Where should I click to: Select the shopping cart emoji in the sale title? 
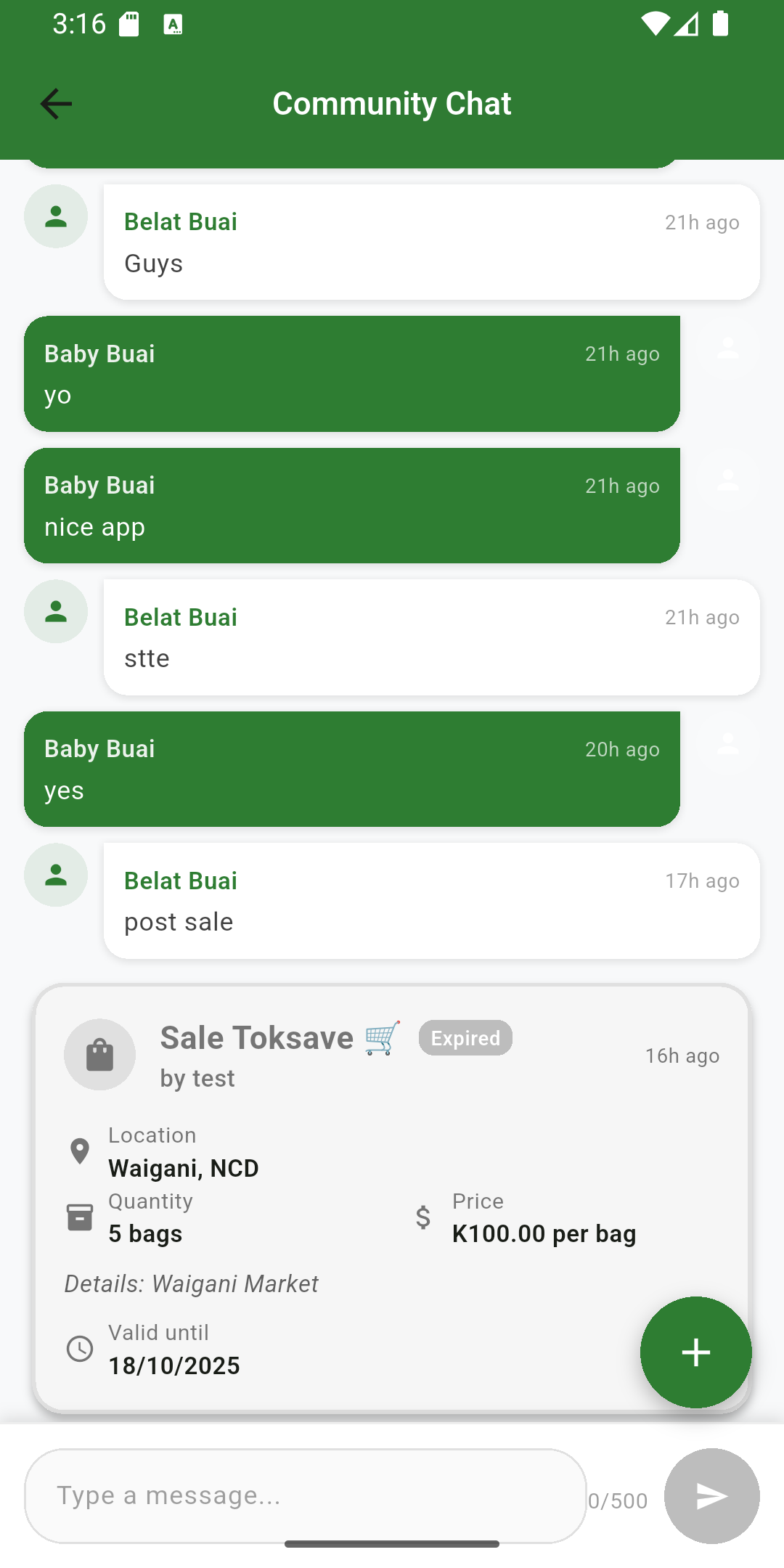[x=380, y=1037]
